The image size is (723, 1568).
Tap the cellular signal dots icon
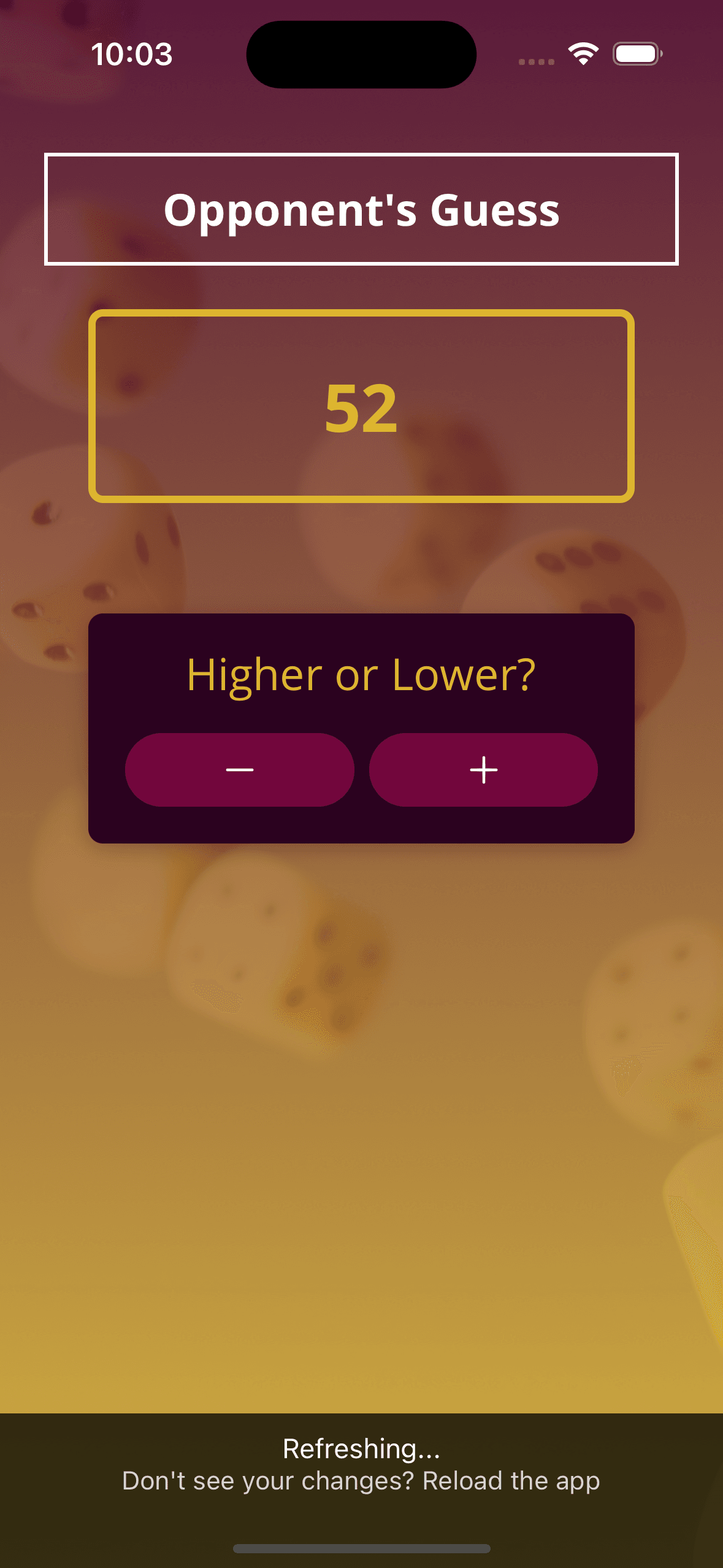pos(535,61)
